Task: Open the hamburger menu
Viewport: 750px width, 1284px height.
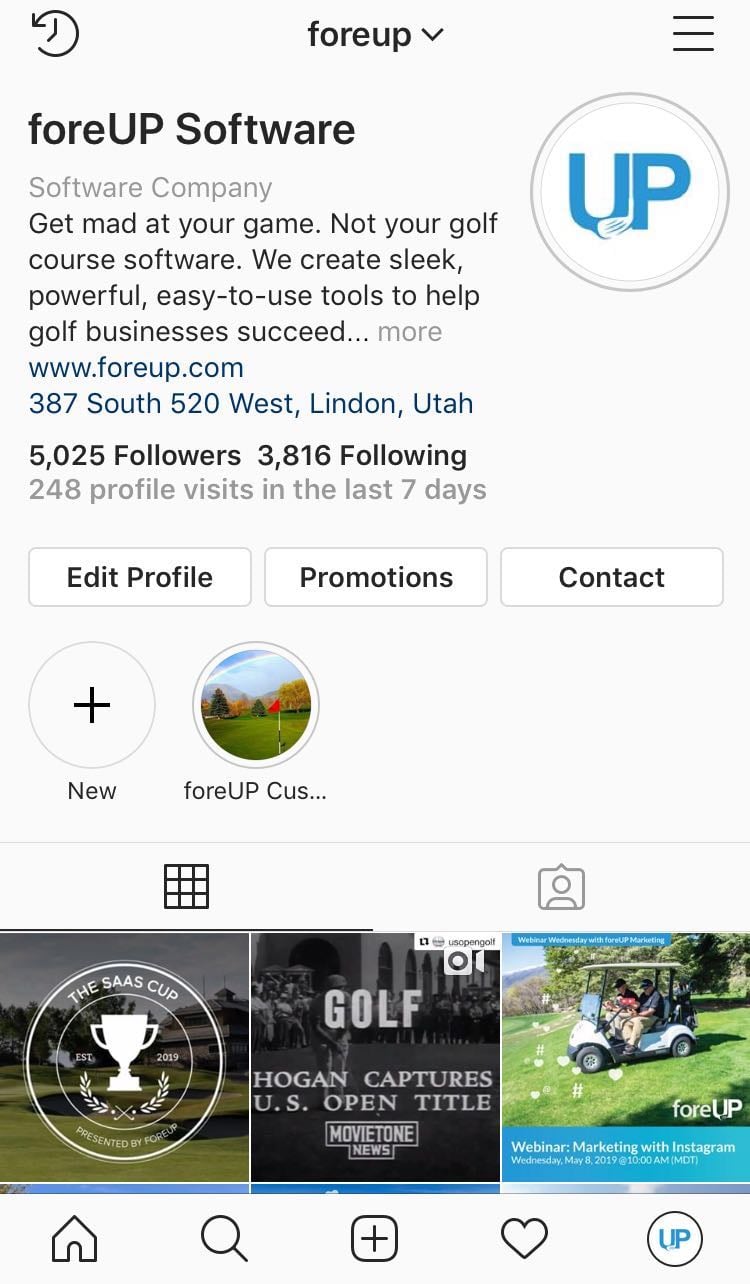Action: pos(693,34)
